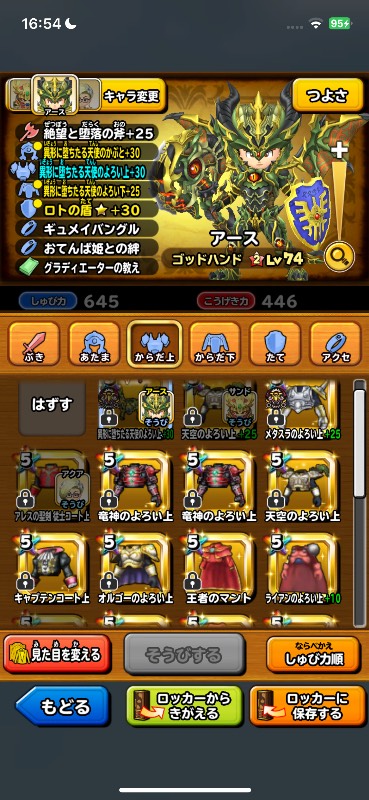Switch to the ぶき tab
The width and height of the screenshot is (369, 800).
pos(34,344)
